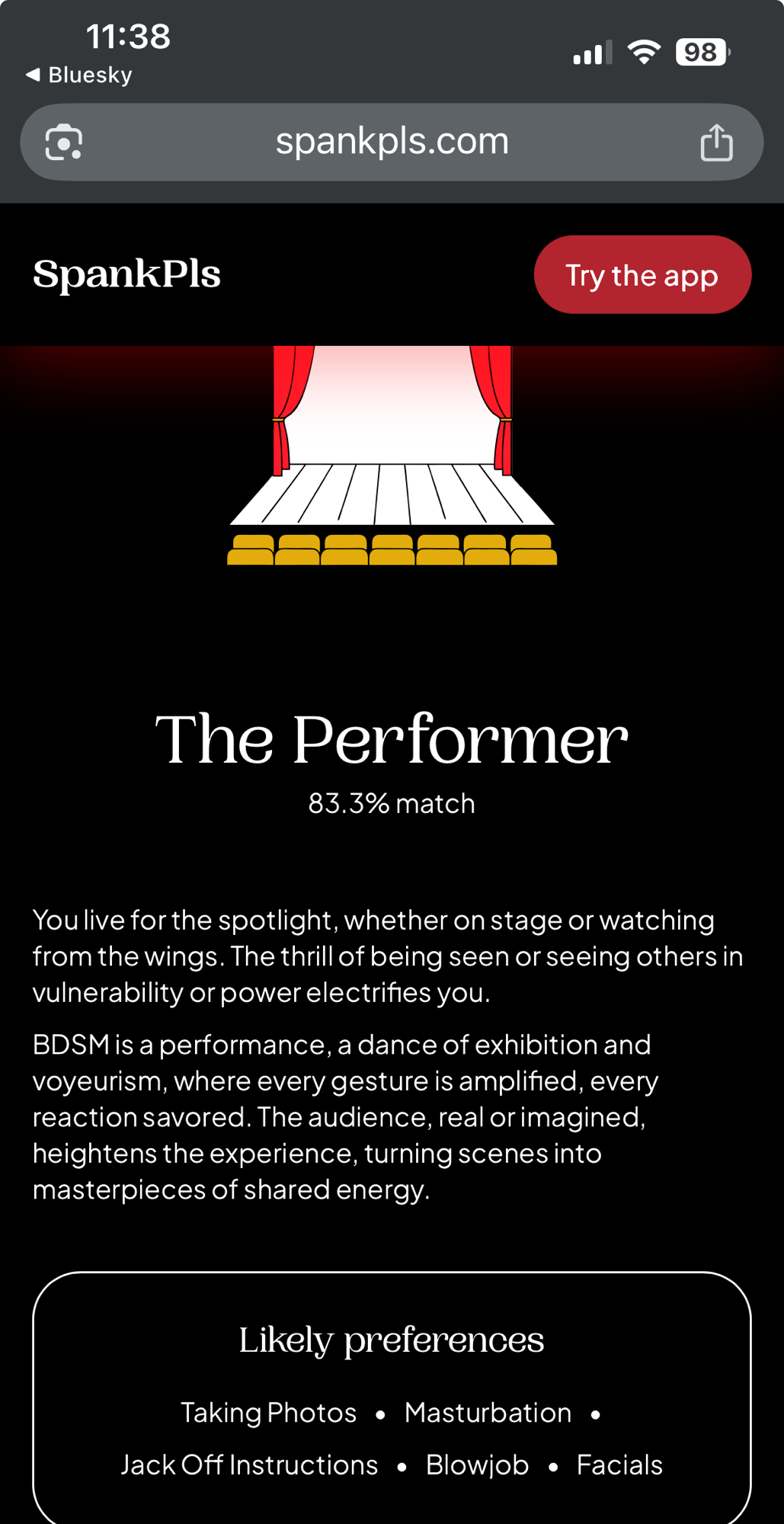Screen dimensions: 784x1524
Task: Open the spankpls.com address field
Action: [392, 142]
